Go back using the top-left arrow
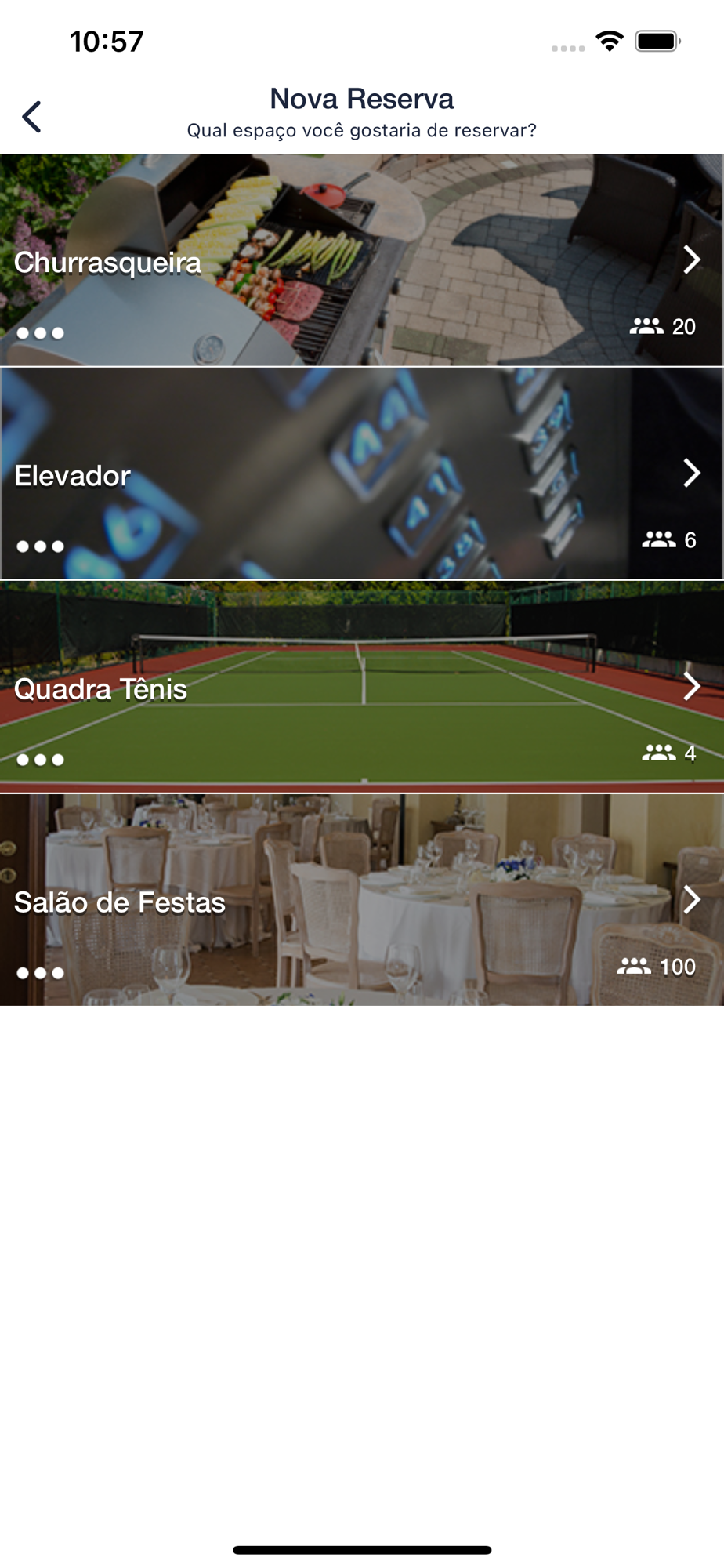Screen dimensions: 724x1568 tap(31, 117)
